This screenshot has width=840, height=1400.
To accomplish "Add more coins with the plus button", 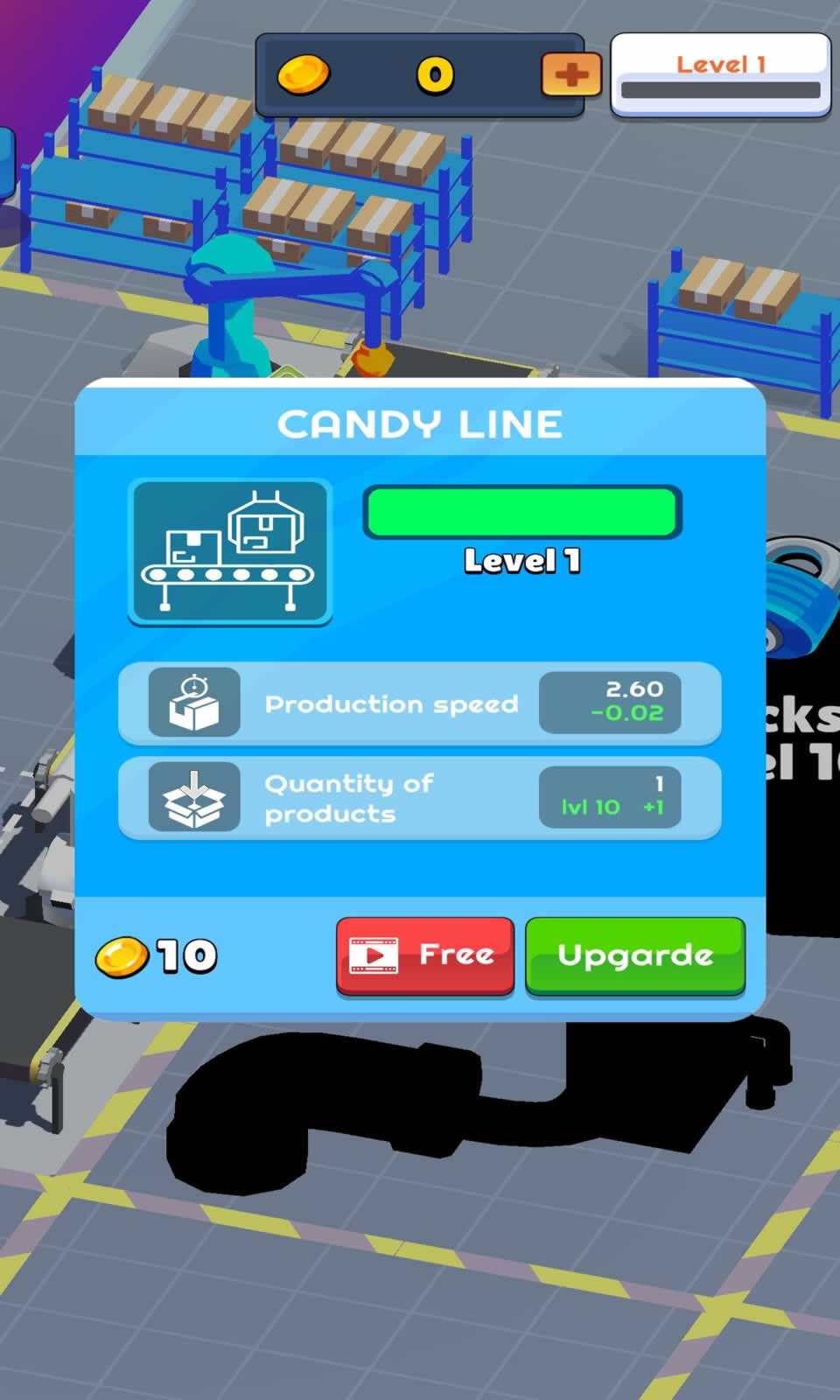I will (x=571, y=74).
